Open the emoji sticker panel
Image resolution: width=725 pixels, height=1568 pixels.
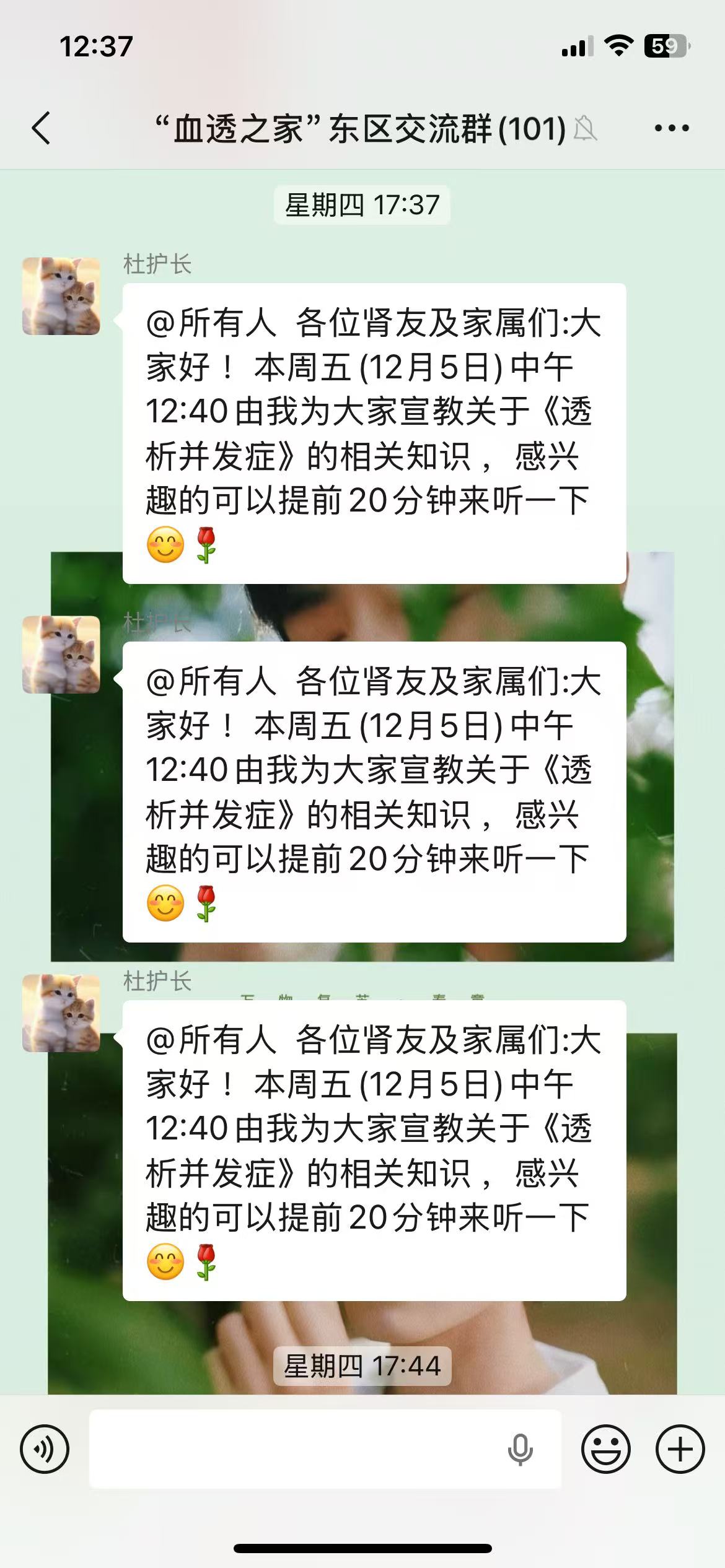pyautogui.click(x=605, y=1449)
